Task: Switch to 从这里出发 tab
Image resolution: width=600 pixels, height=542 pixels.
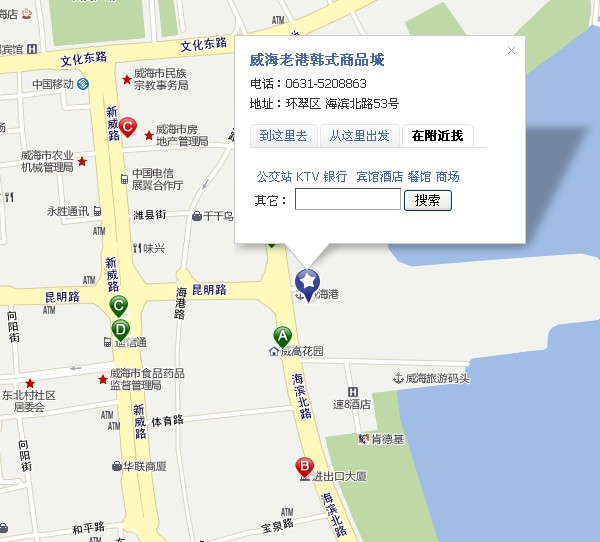Action: (x=360, y=136)
